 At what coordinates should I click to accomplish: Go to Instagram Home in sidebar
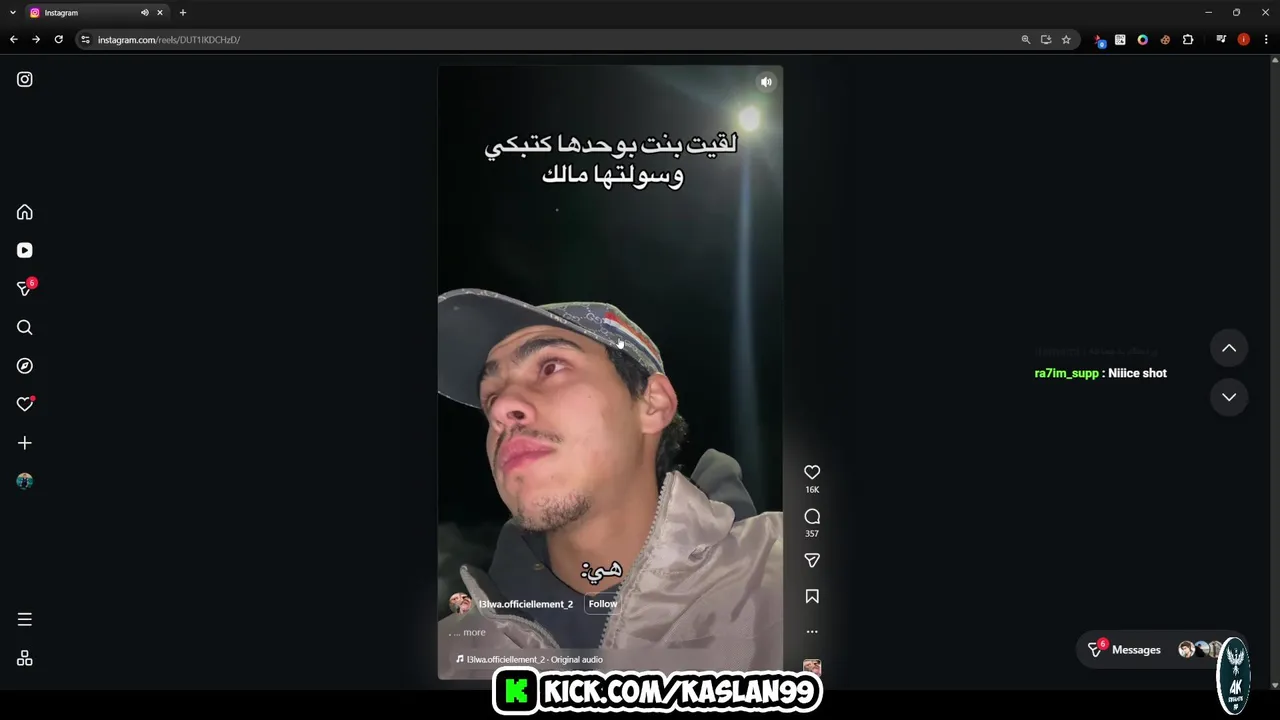25,212
